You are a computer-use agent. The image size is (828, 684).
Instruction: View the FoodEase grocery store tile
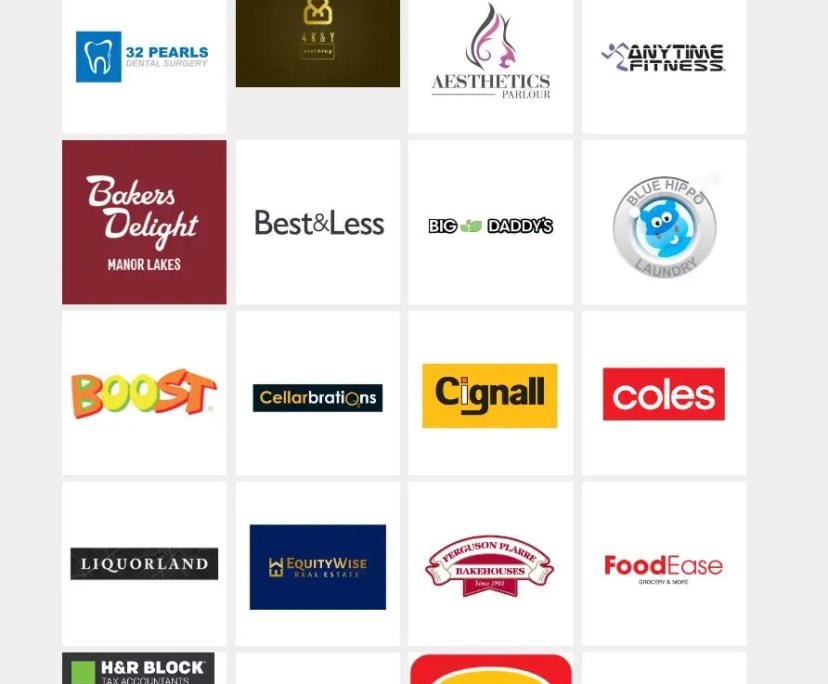coord(663,566)
